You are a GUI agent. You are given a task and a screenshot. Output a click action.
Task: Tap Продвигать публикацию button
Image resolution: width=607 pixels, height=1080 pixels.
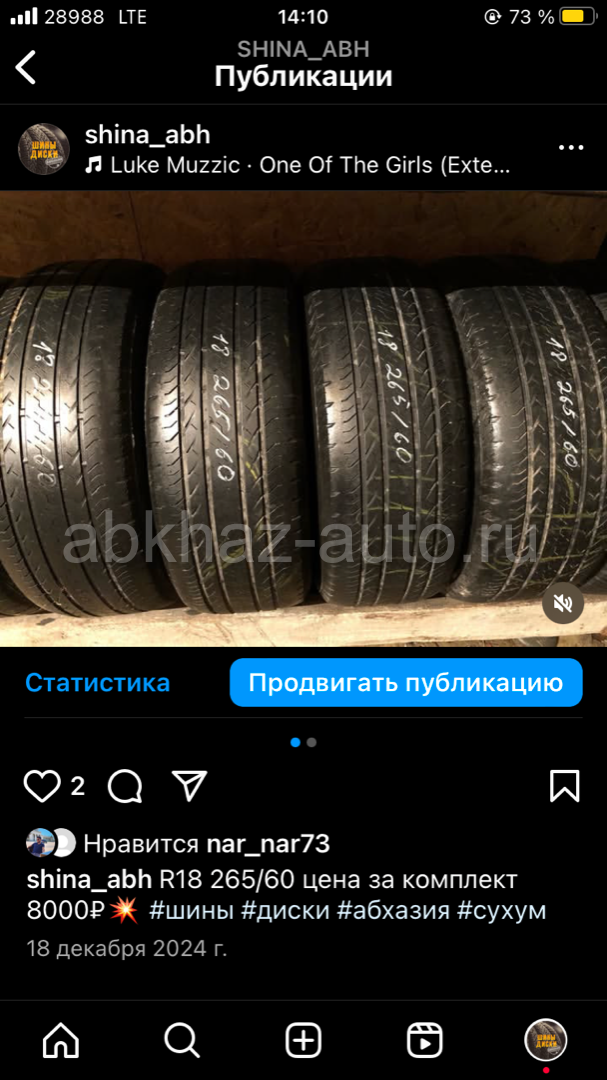tap(405, 683)
